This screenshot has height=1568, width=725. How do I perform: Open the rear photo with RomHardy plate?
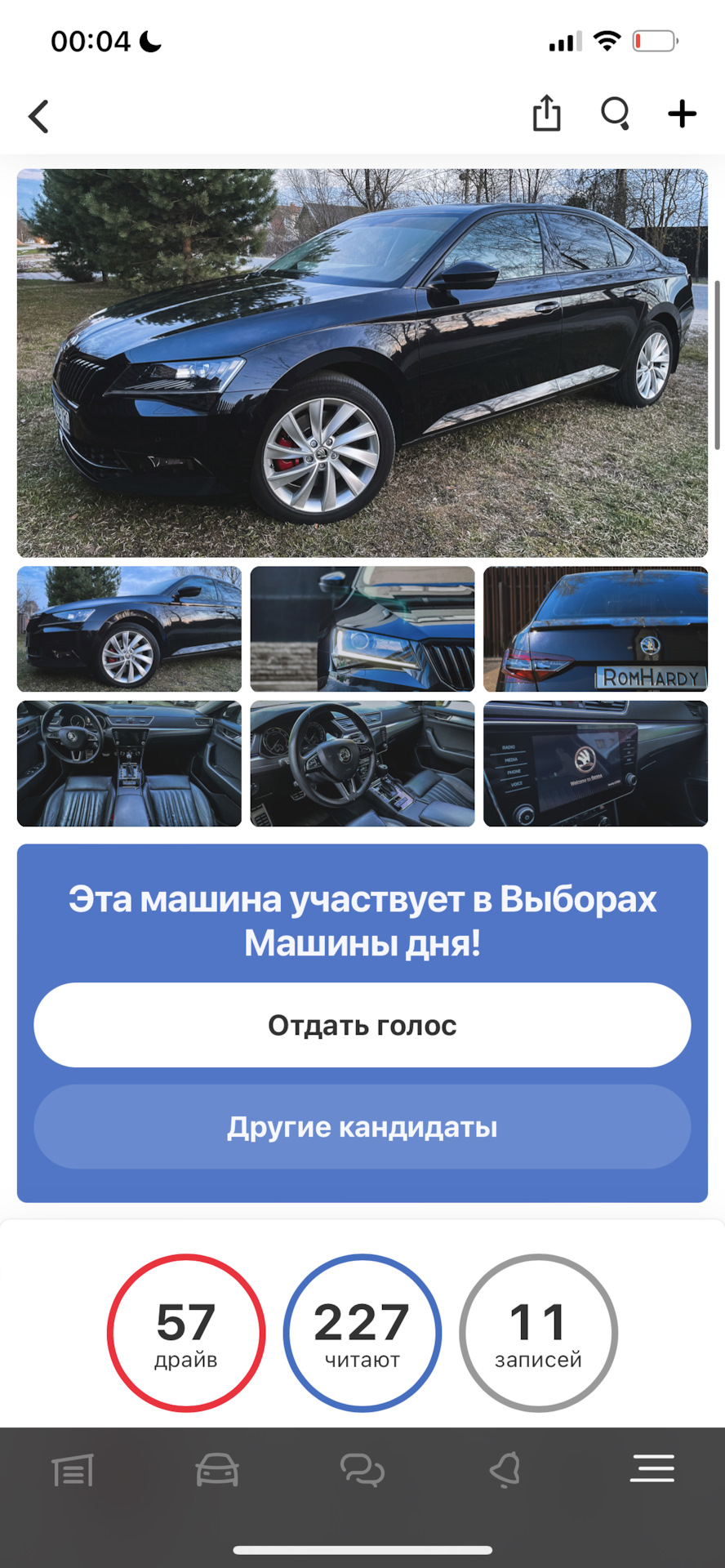click(595, 629)
